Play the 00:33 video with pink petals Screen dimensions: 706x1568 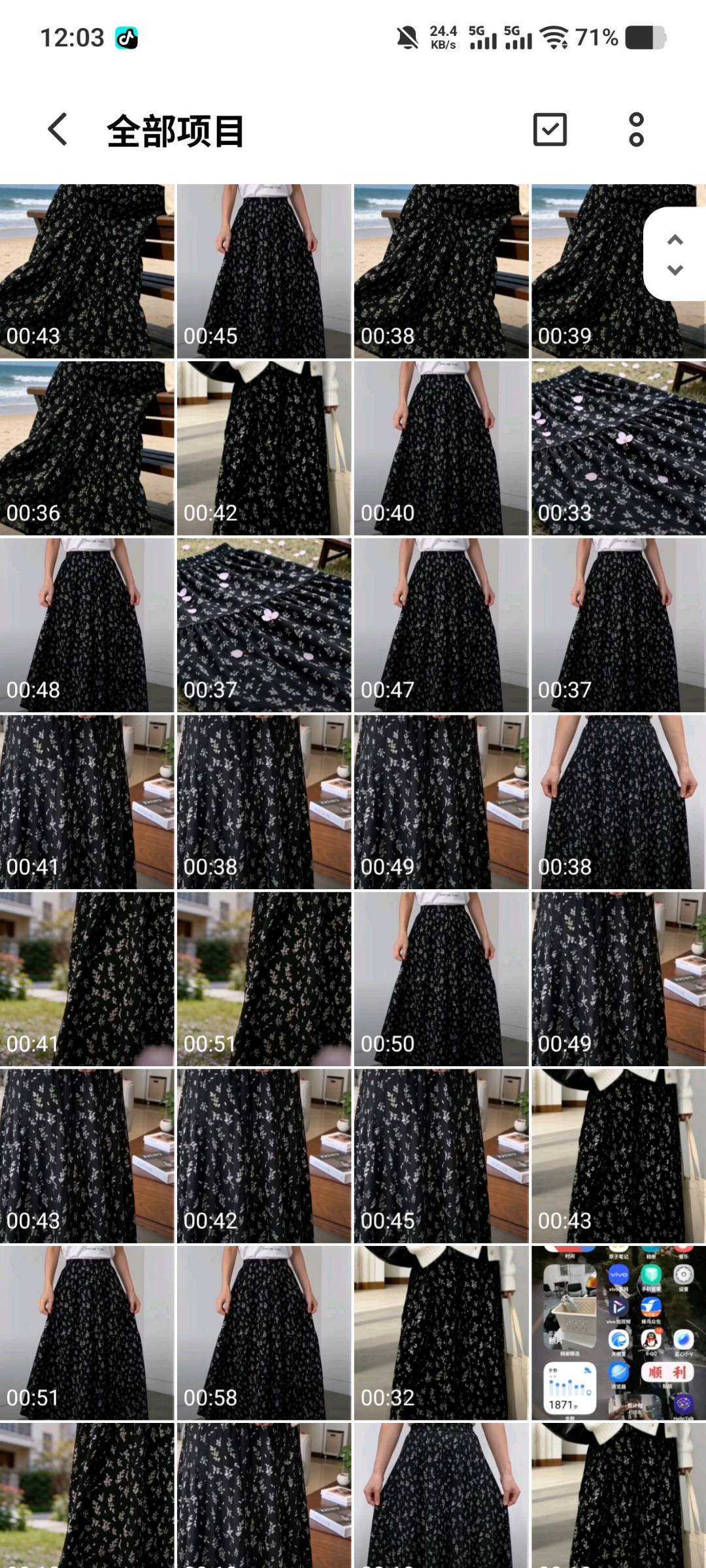[618, 448]
